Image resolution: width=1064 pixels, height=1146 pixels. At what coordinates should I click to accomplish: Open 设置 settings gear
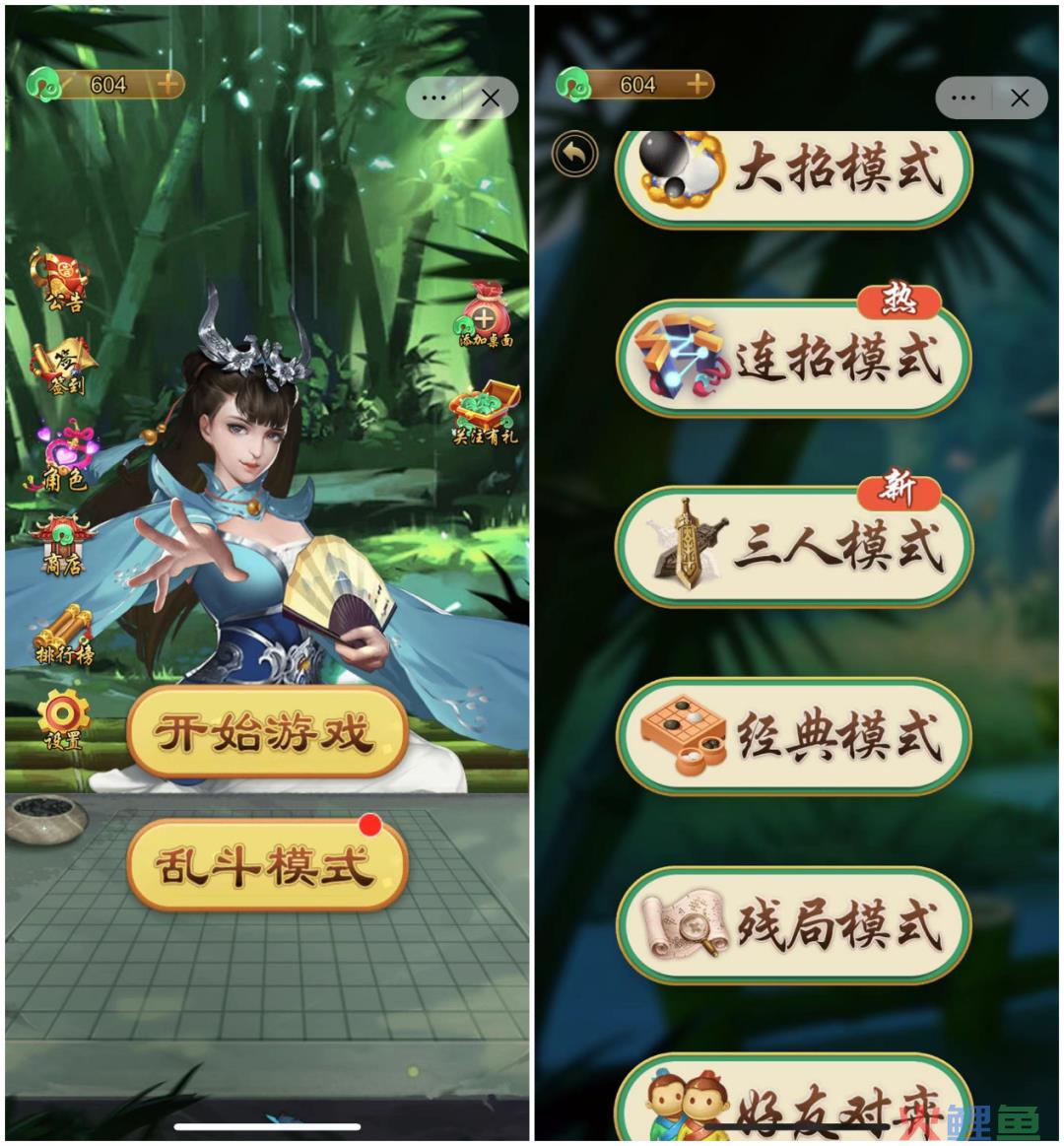pyautogui.click(x=63, y=721)
